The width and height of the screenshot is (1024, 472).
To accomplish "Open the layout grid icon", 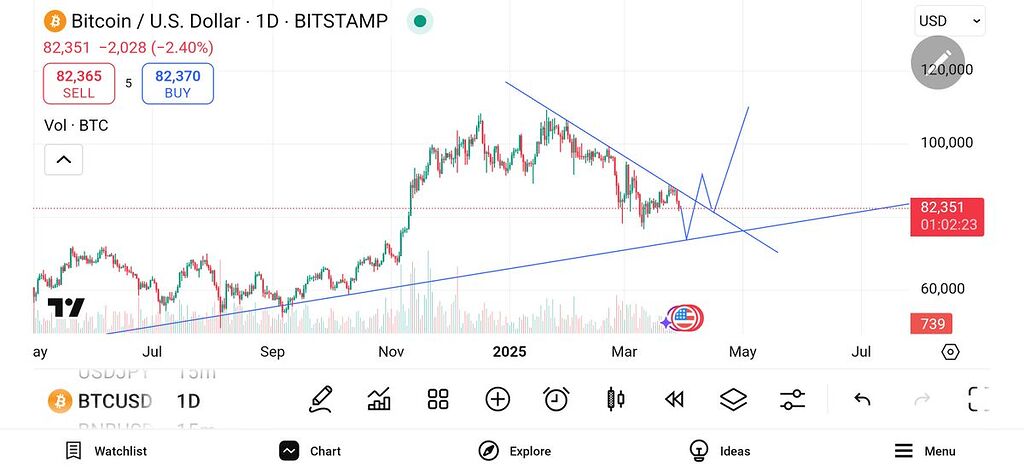I will pos(438,400).
